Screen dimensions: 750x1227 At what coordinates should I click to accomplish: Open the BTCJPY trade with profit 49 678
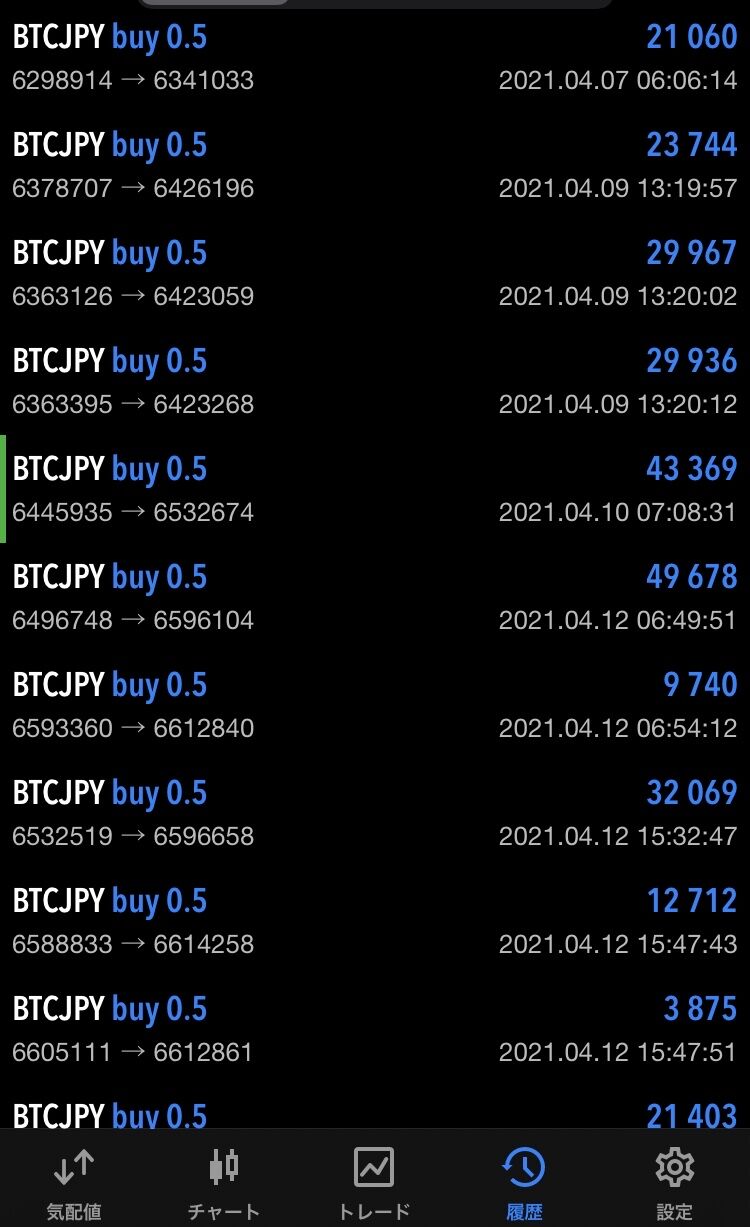(x=375, y=597)
